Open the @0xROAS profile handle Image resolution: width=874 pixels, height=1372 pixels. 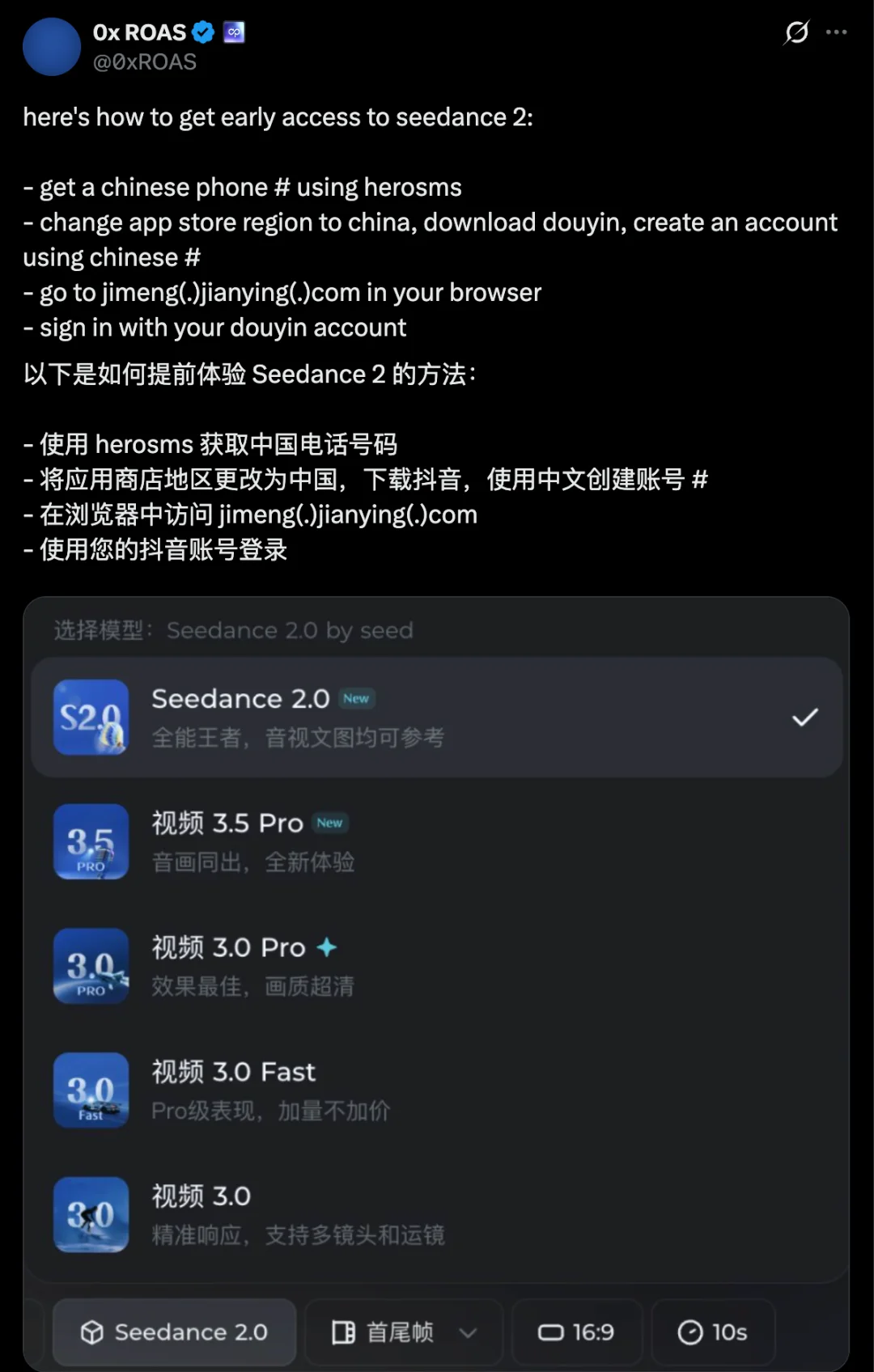[144, 61]
